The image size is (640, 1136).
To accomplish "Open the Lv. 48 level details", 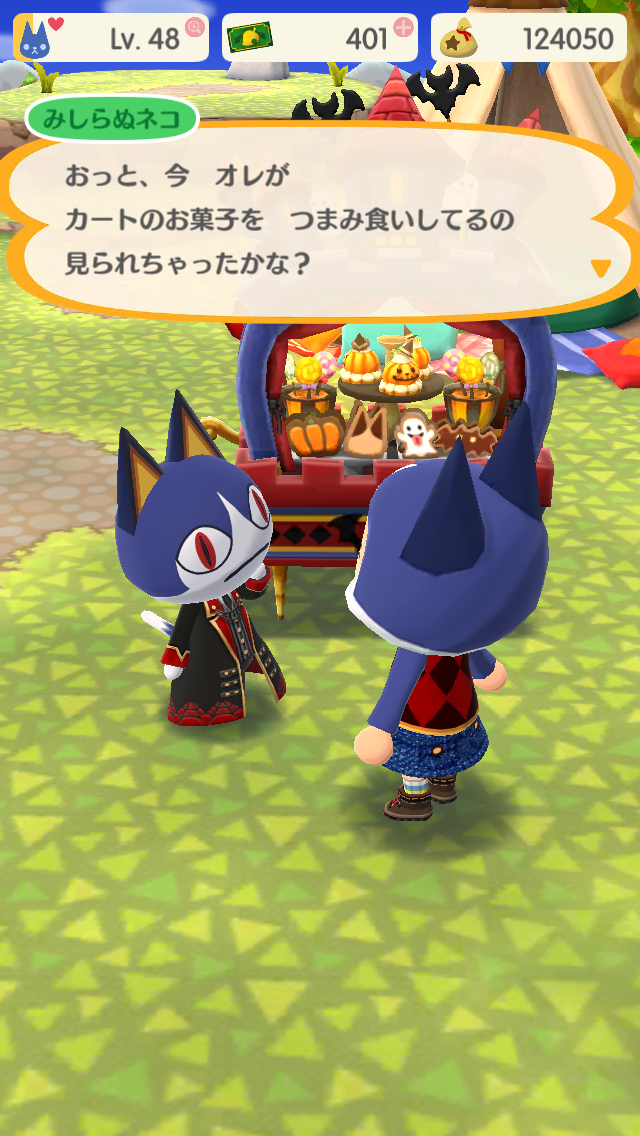I will point(112,38).
